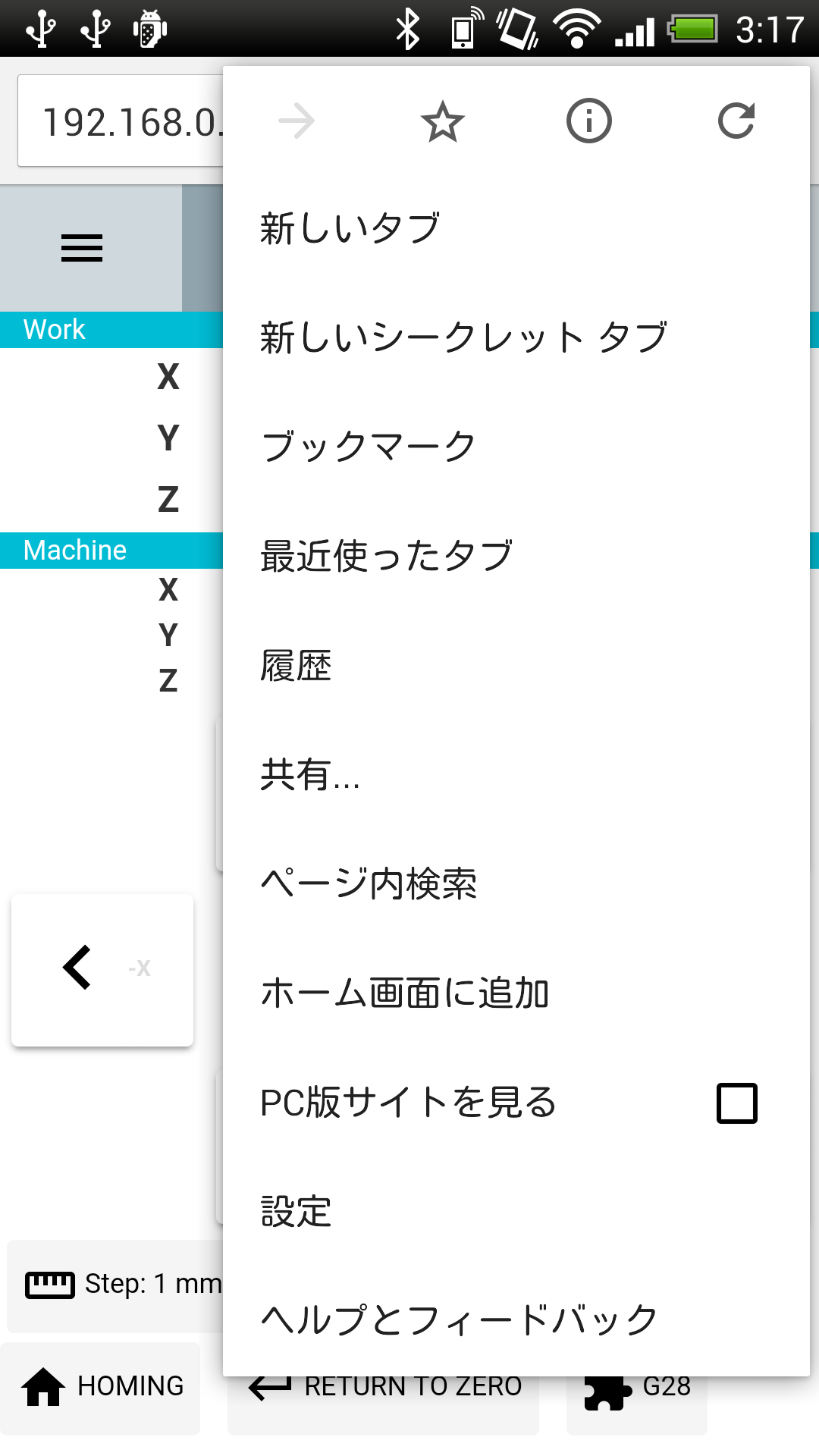The image size is (819, 1456).
Task: Bookmark this page with the star icon
Action: click(x=442, y=121)
